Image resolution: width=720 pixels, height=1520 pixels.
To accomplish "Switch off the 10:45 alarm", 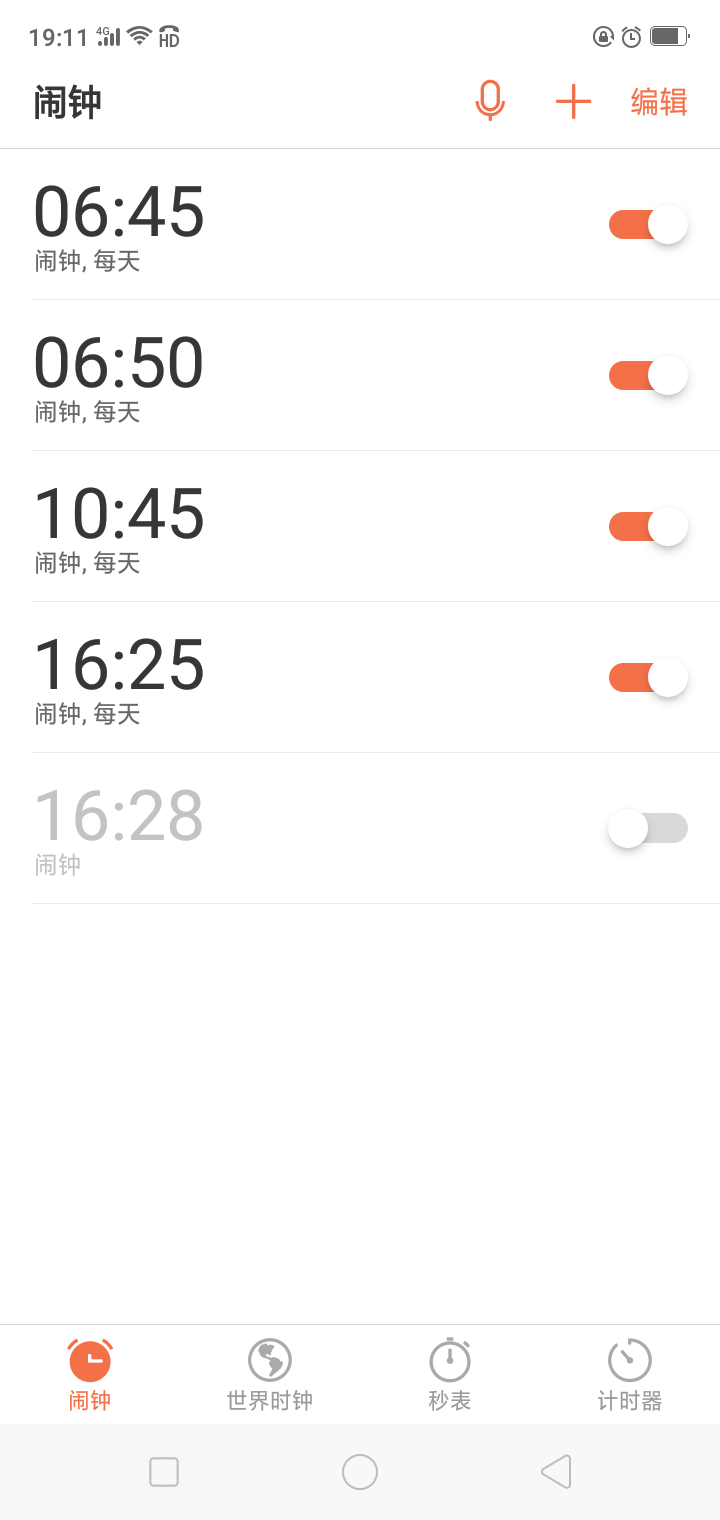I will pos(648,527).
